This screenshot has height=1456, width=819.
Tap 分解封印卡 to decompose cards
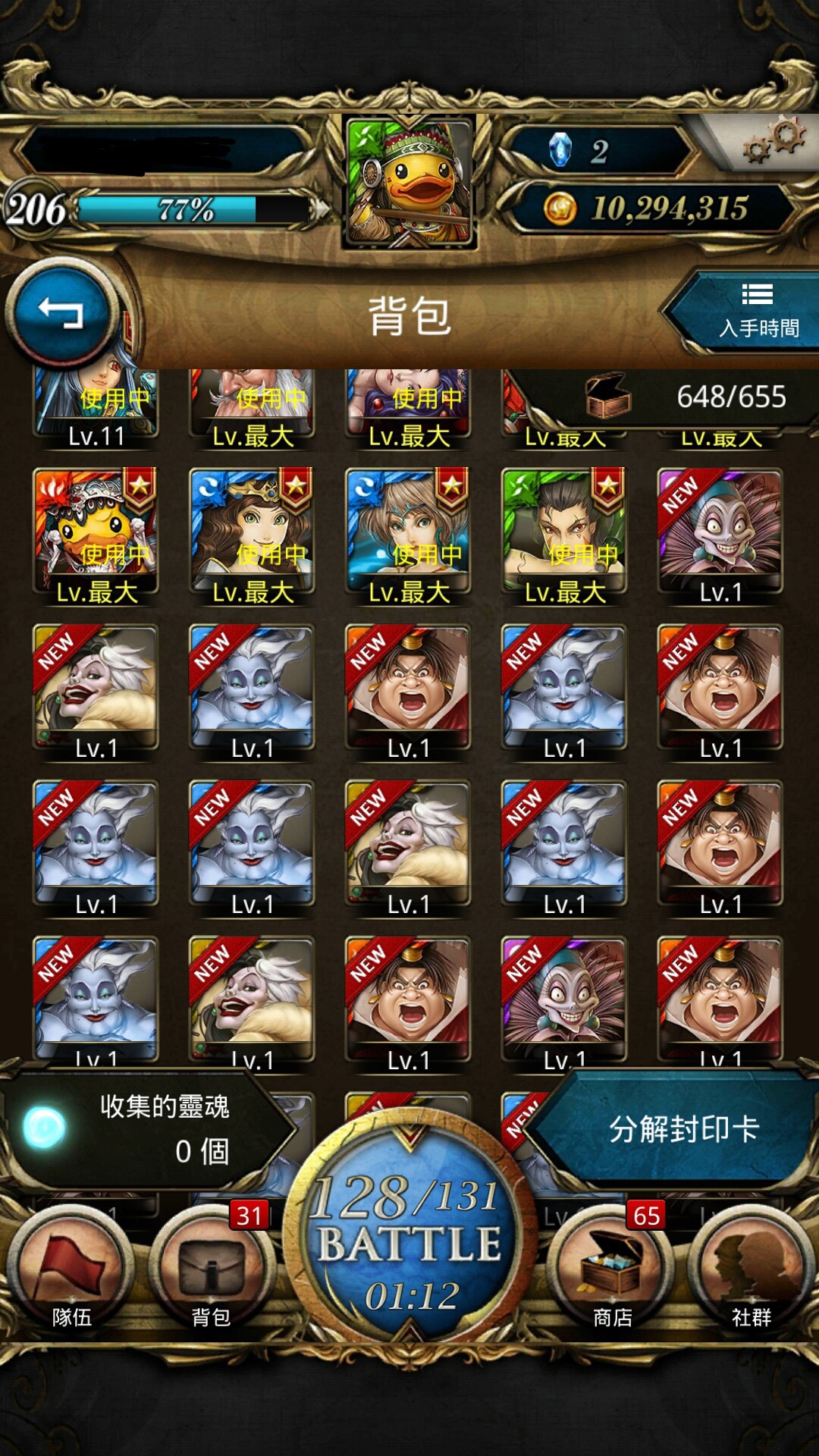(x=675, y=1129)
